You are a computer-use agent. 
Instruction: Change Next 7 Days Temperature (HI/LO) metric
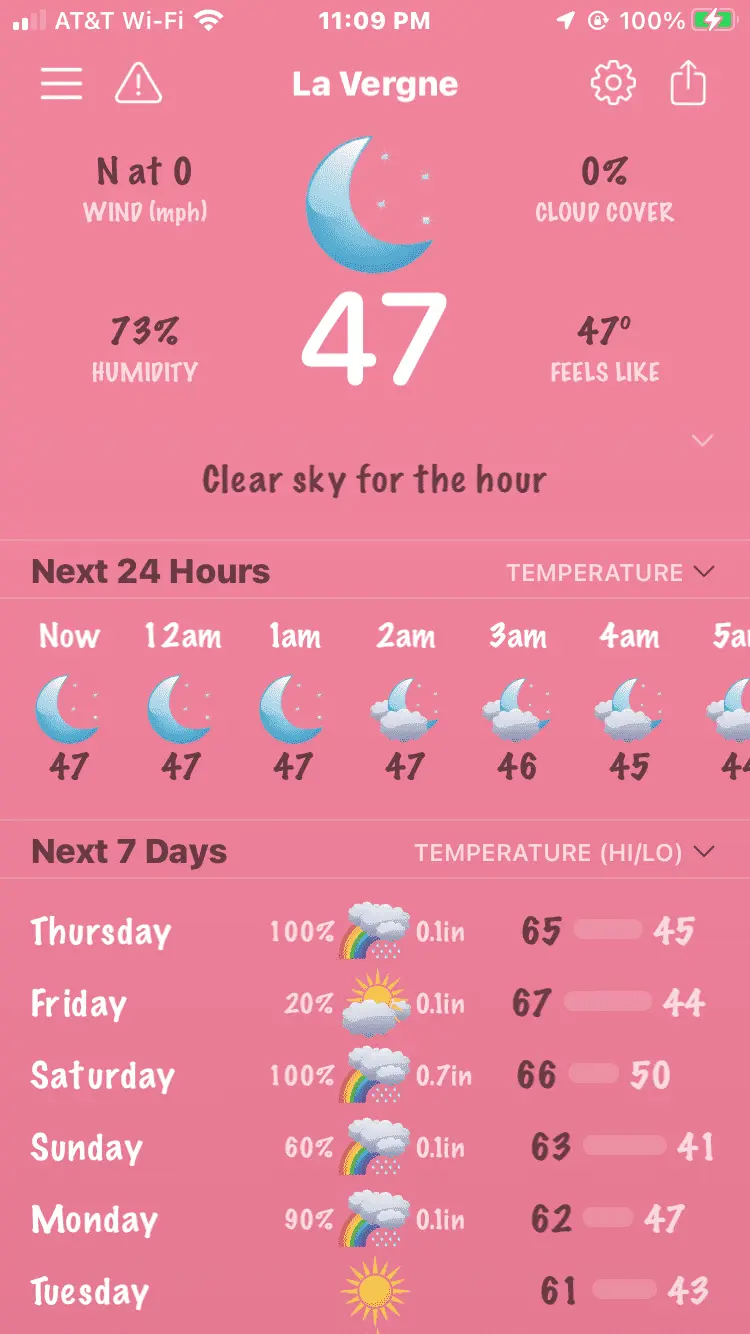point(565,853)
